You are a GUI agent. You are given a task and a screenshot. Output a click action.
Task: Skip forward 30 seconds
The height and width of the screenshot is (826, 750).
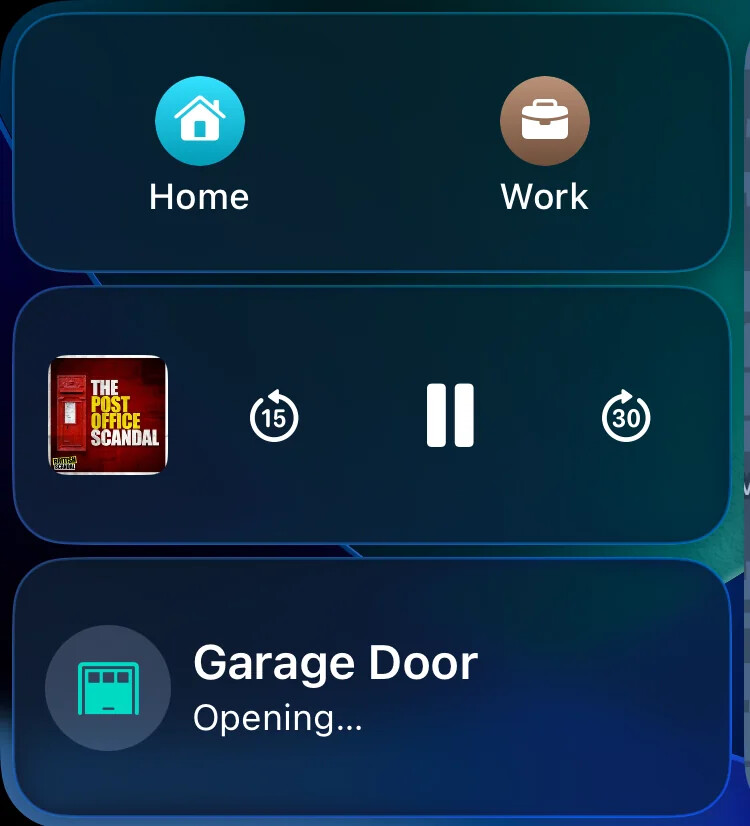click(626, 416)
